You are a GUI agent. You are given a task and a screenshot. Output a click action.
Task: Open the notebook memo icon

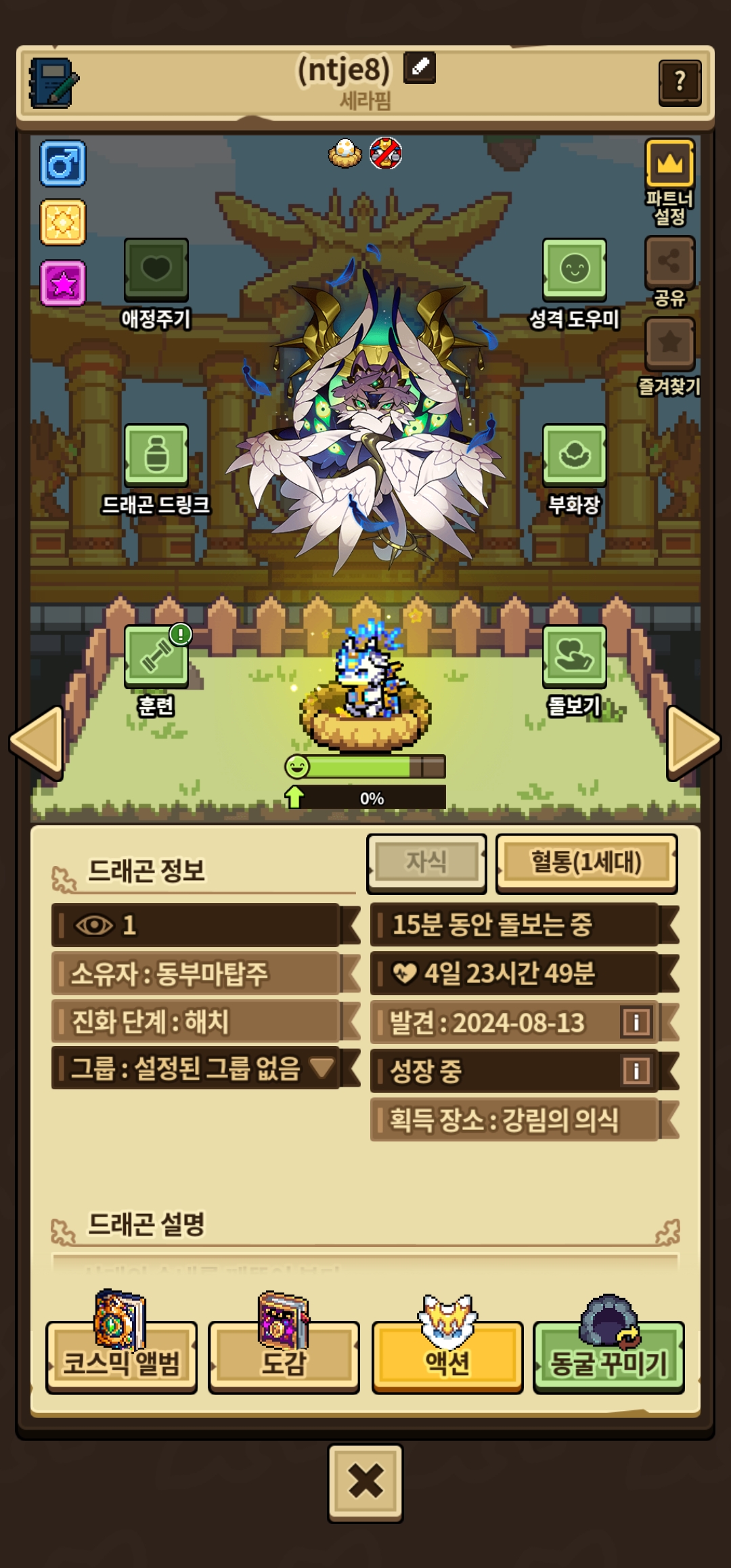pos(53,83)
